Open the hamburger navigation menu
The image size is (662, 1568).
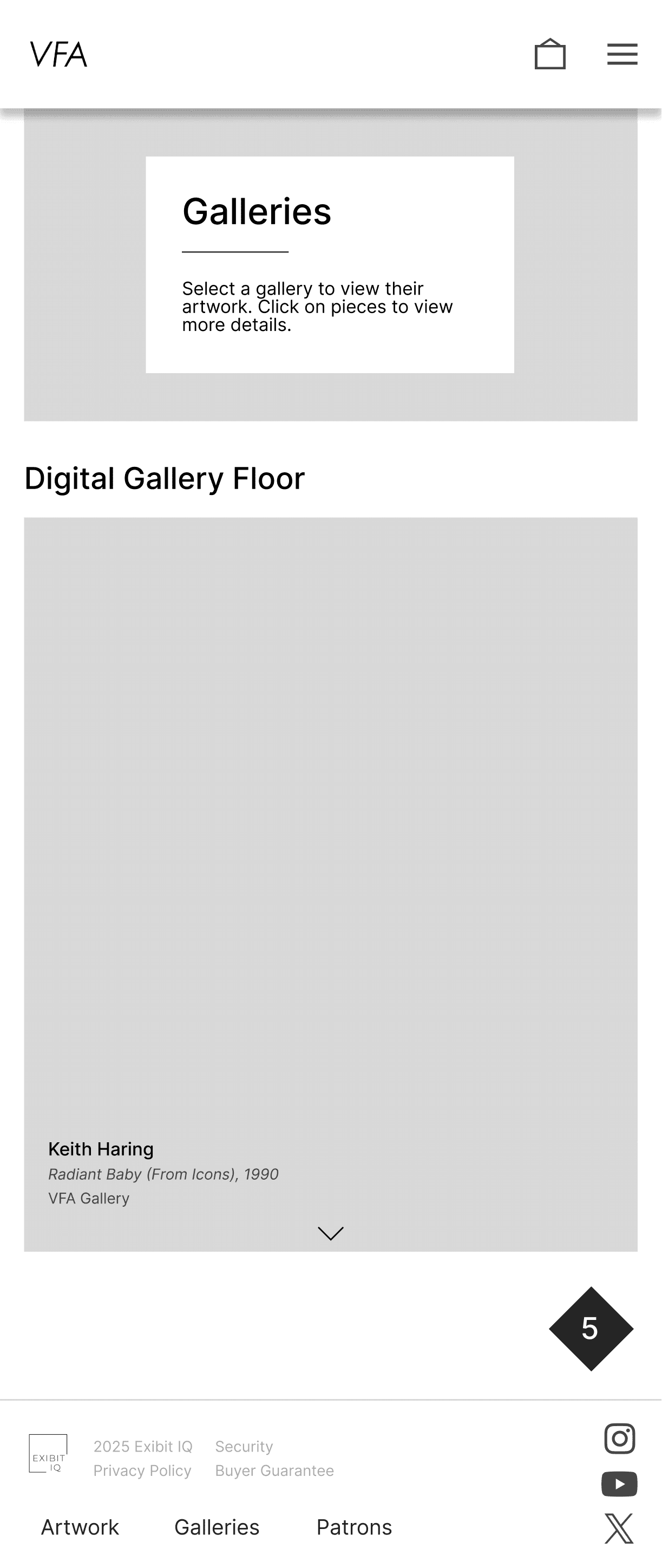[622, 54]
